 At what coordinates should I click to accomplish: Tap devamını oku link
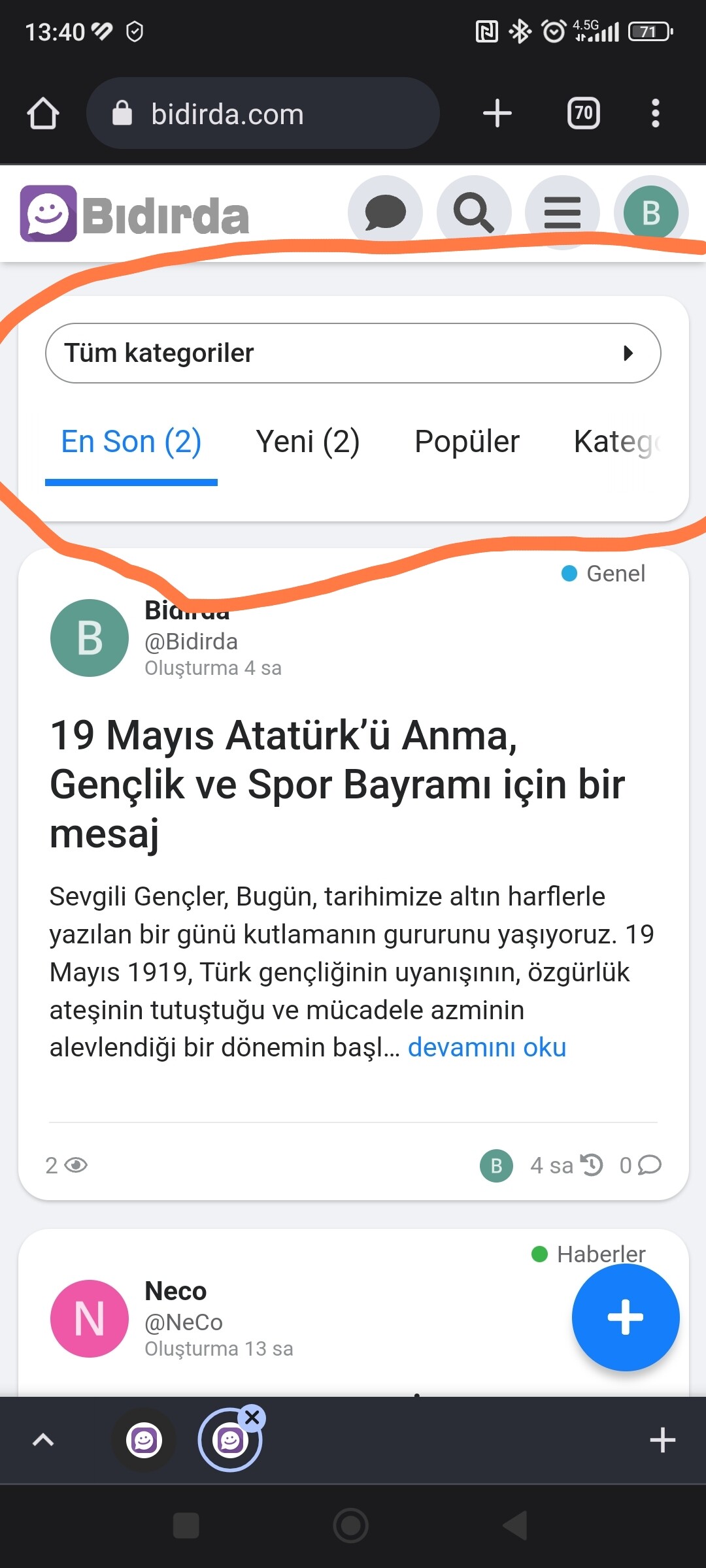pyautogui.click(x=487, y=1047)
